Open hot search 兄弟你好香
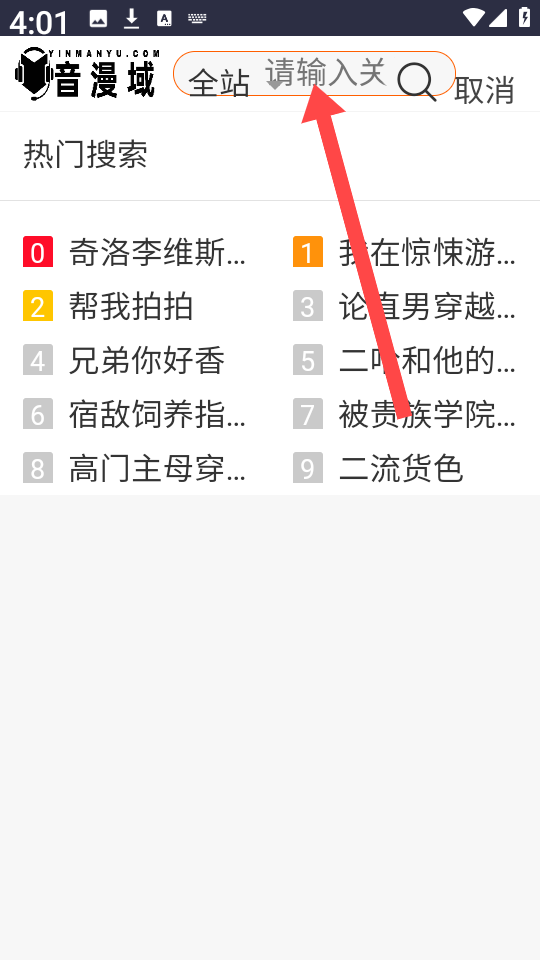The image size is (540, 960). (x=147, y=360)
